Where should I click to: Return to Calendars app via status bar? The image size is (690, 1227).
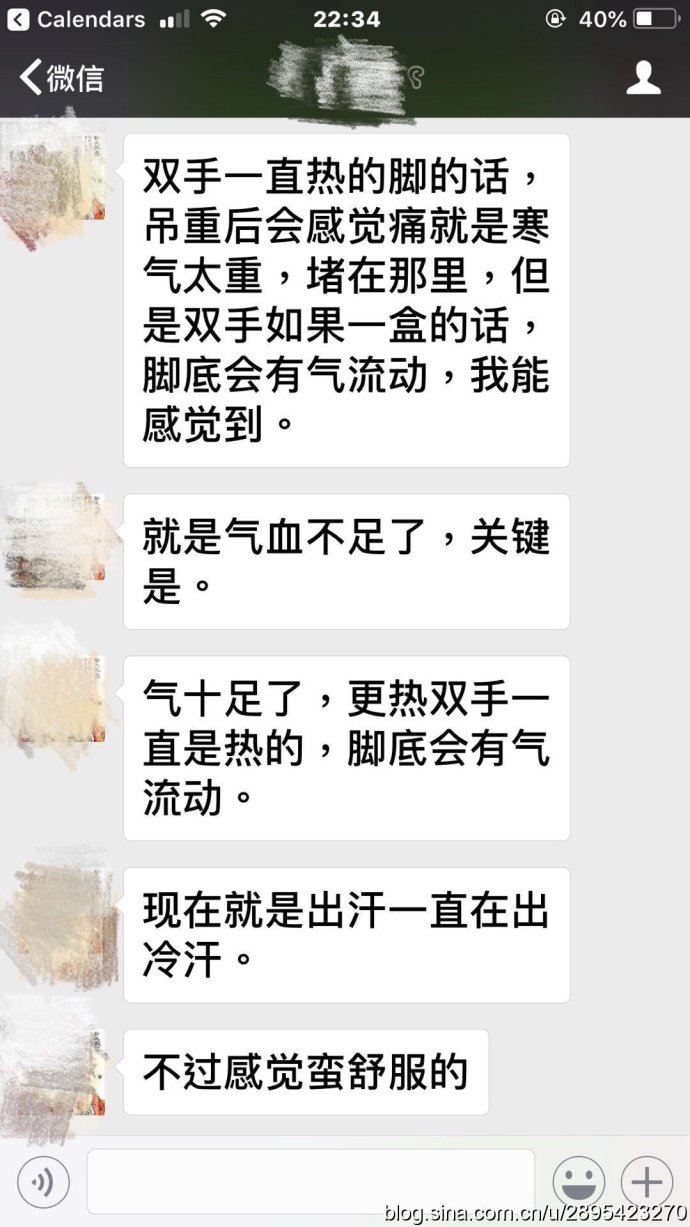75,19
